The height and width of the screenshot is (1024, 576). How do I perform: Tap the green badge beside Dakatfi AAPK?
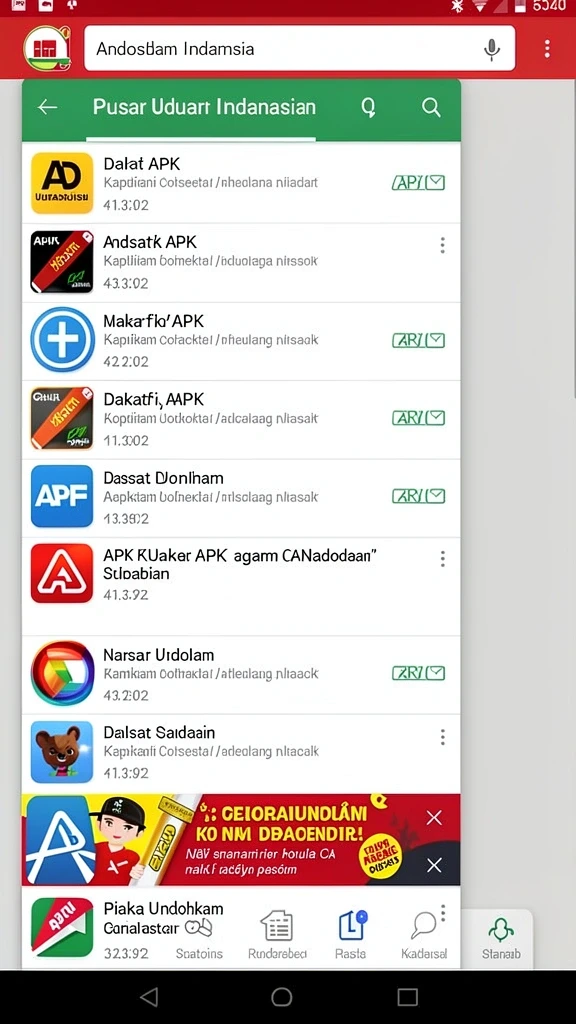point(419,418)
